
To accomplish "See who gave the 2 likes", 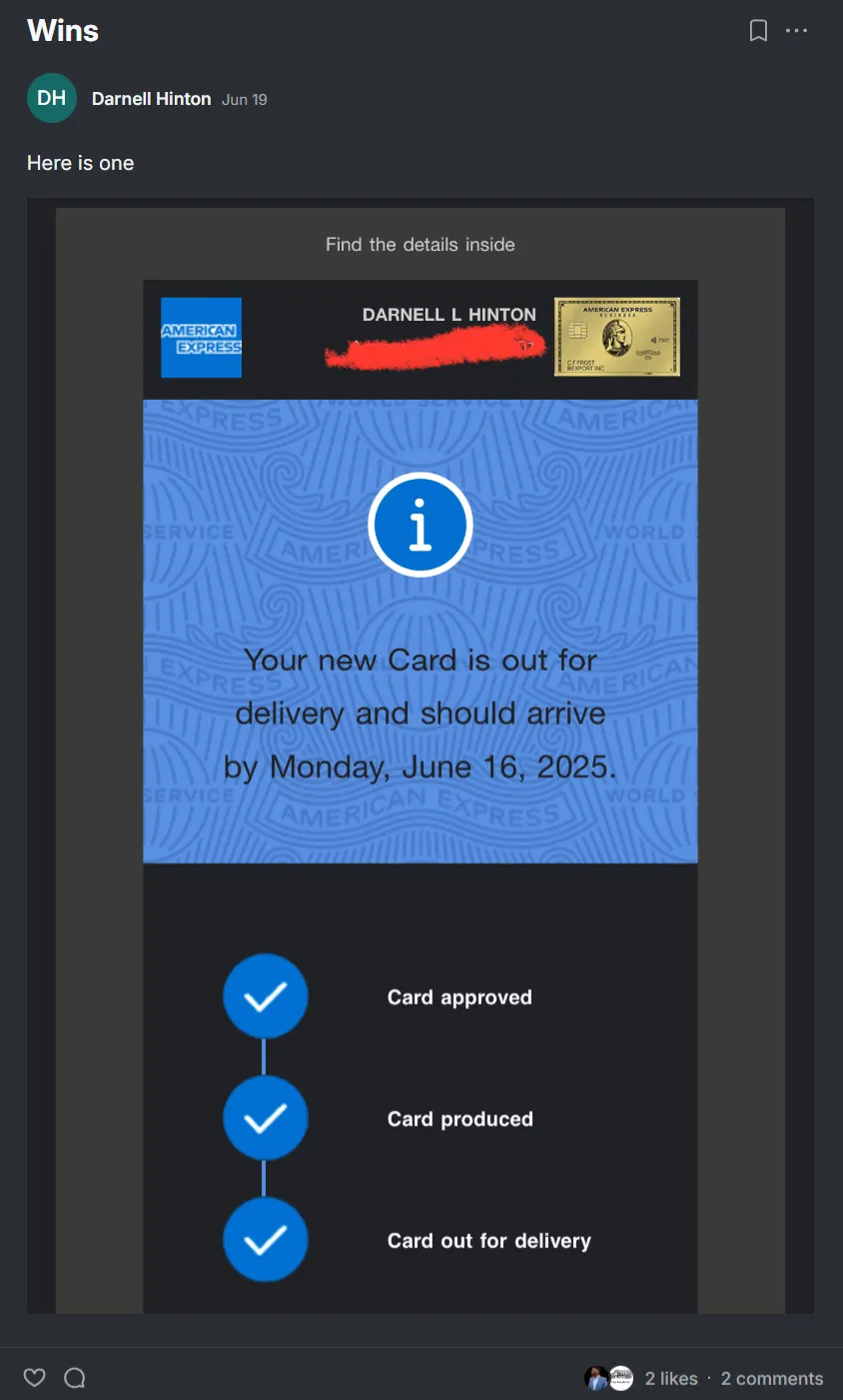I will coord(671,1378).
